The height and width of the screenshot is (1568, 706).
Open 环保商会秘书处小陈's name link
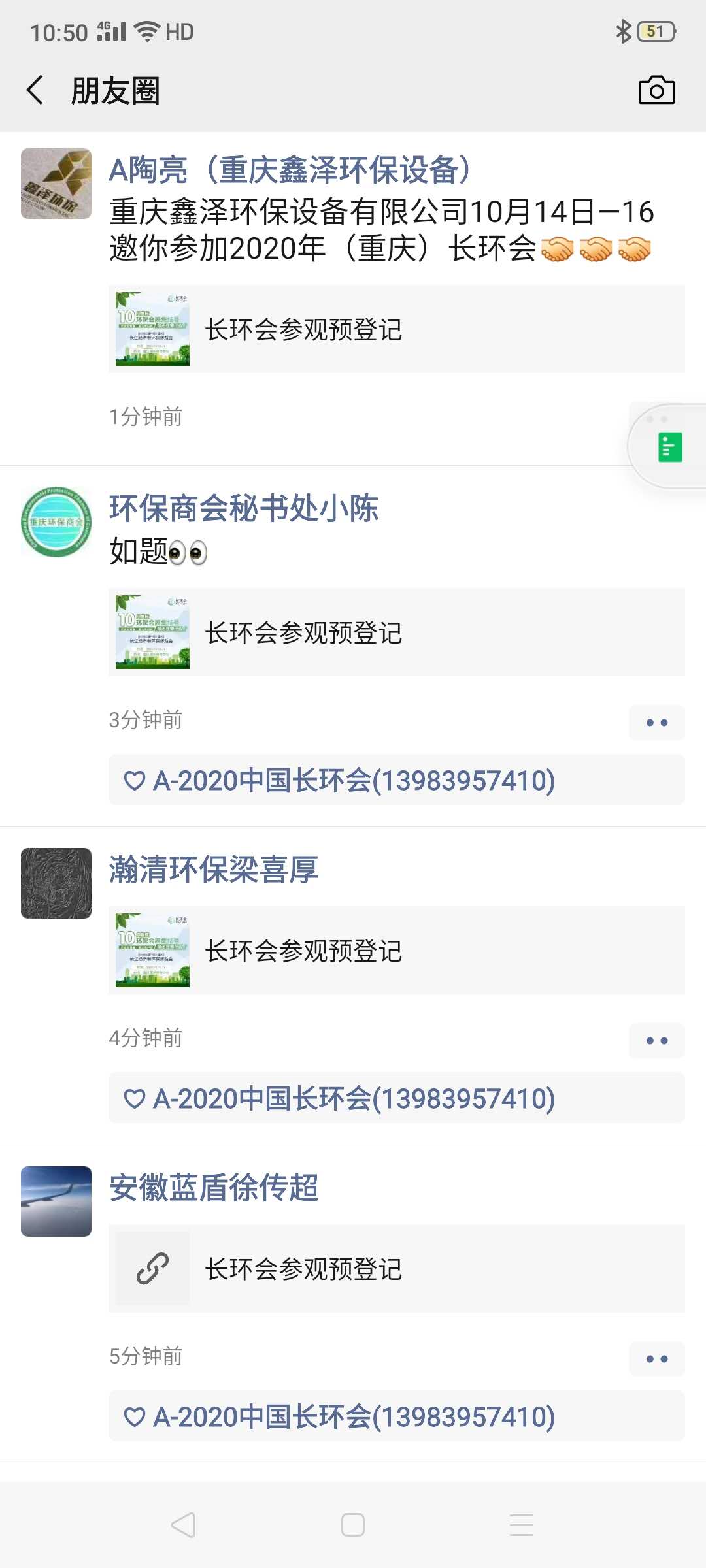[x=244, y=508]
